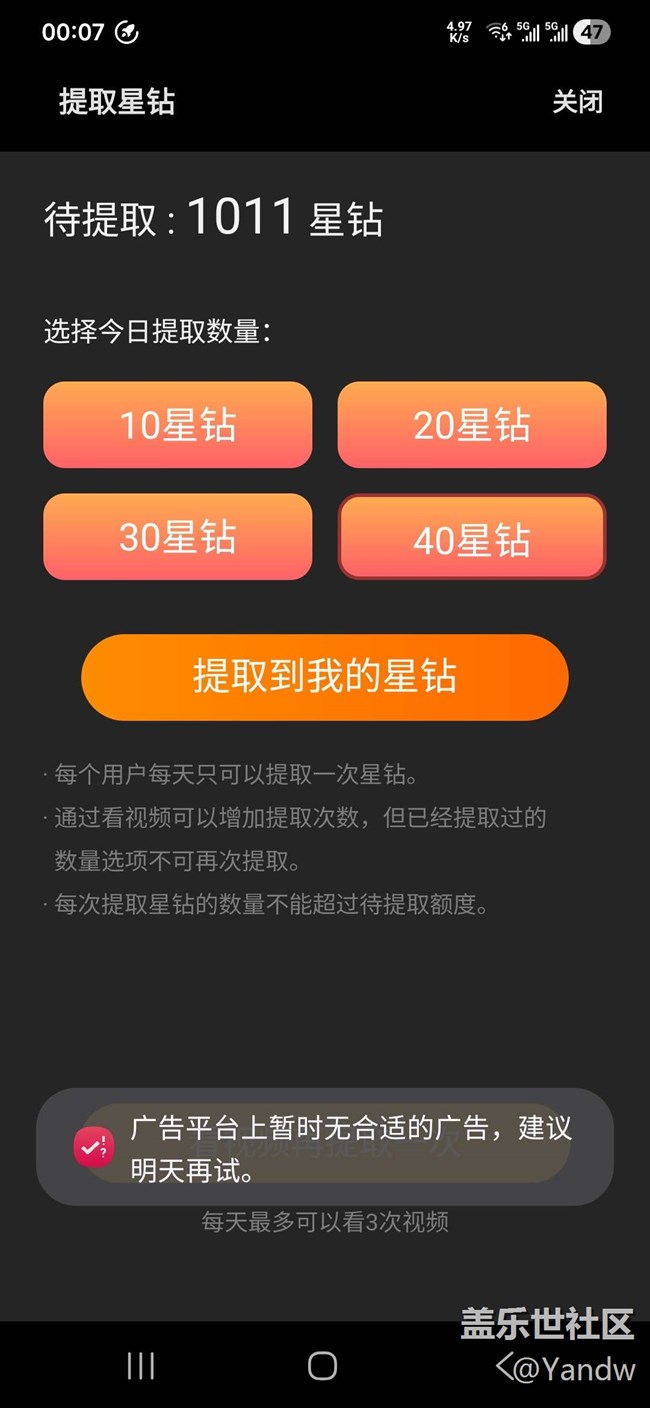Tap 提取到我的星钻 button
This screenshot has height=1408, width=650.
tap(325, 677)
